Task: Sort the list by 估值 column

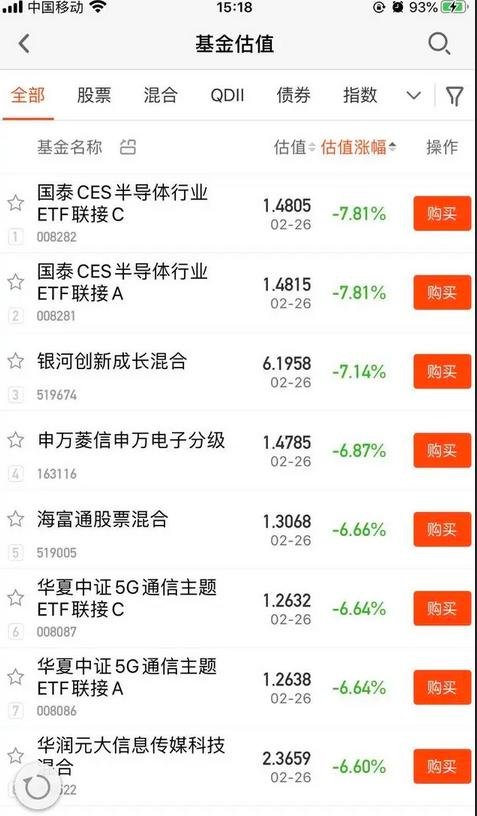Action: pos(294,147)
